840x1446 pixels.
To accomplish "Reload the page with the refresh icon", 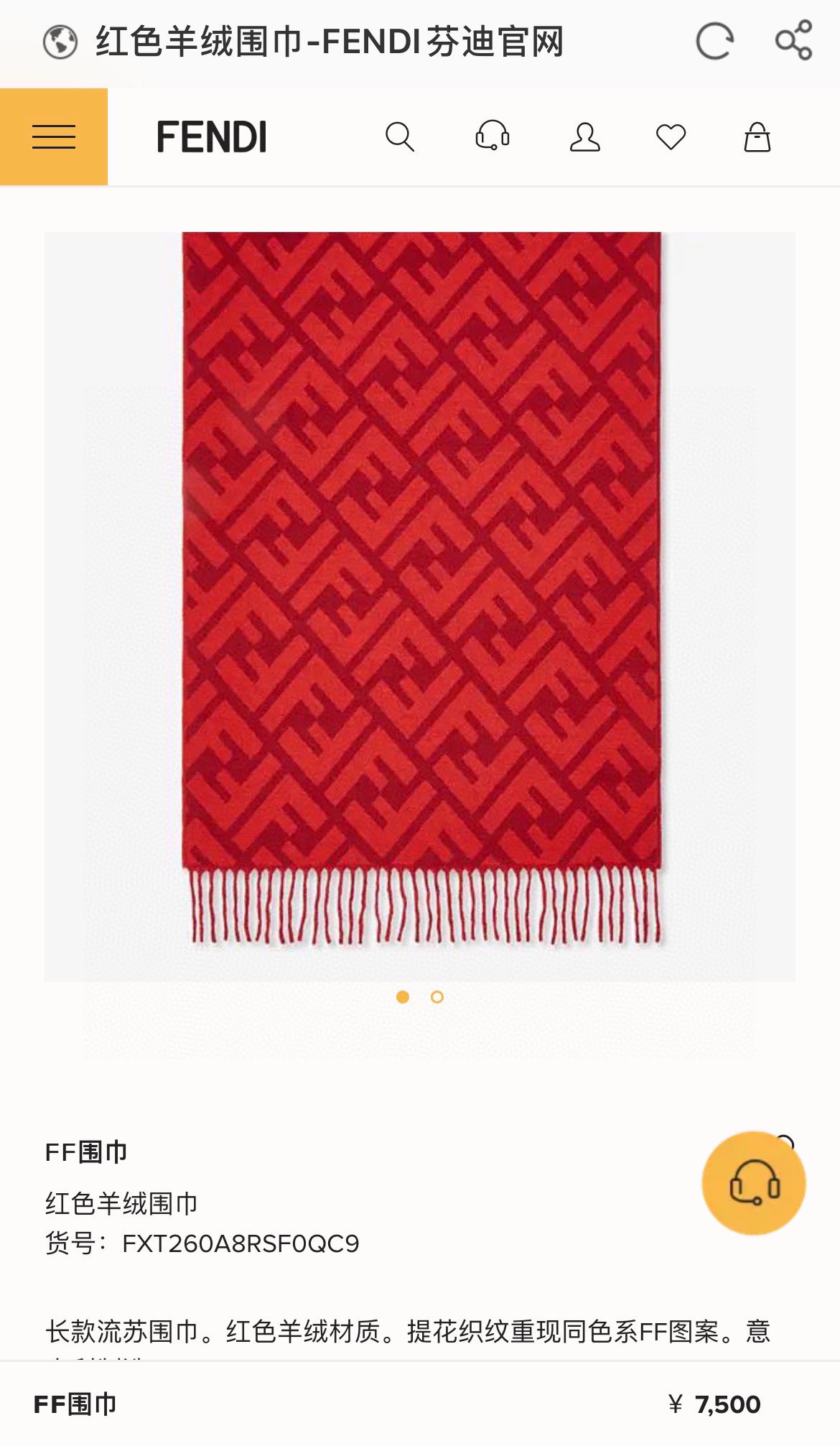I will [714, 41].
